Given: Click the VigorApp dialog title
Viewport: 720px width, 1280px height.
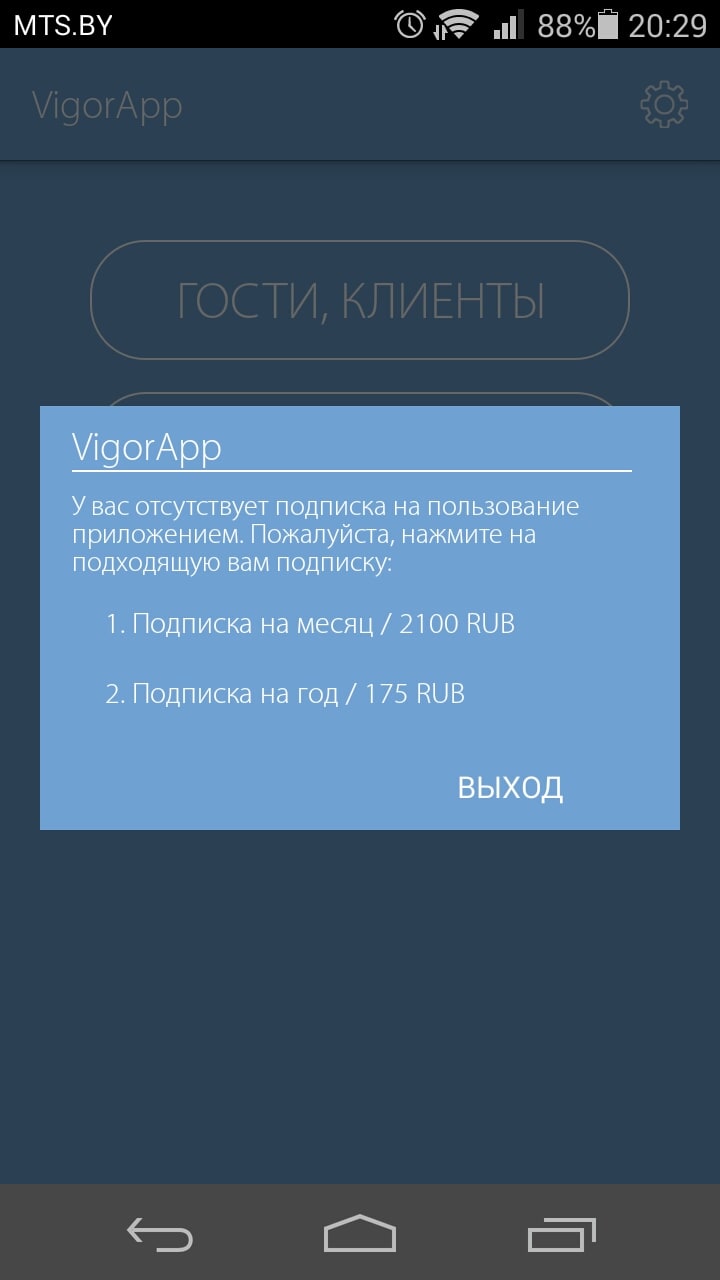Looking at the screenshot, I should tap(145, 447).
